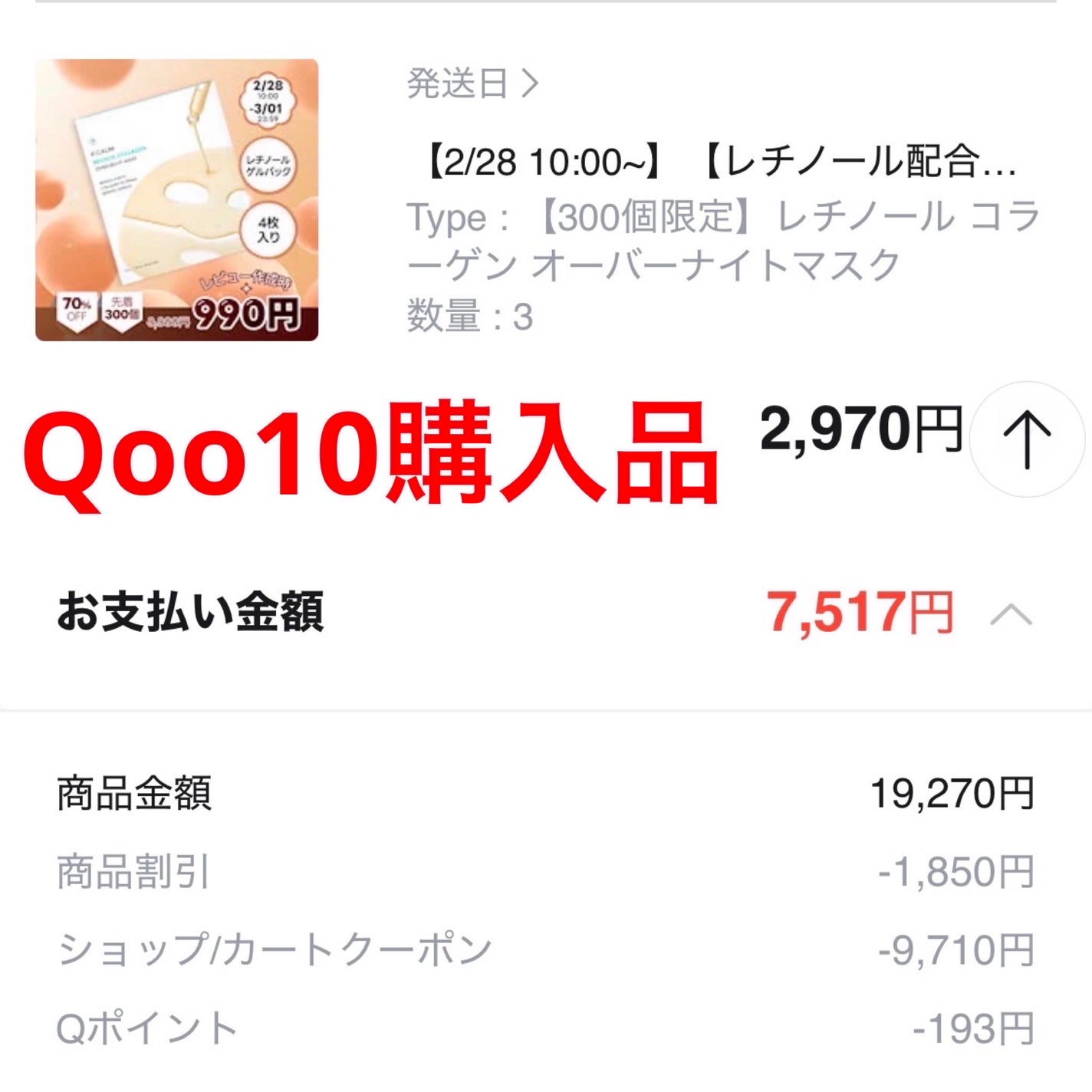Open the 発送日 shipping date details
Image resolution: width=1092 pixels, height=1092 pixels.
point(473,84)
